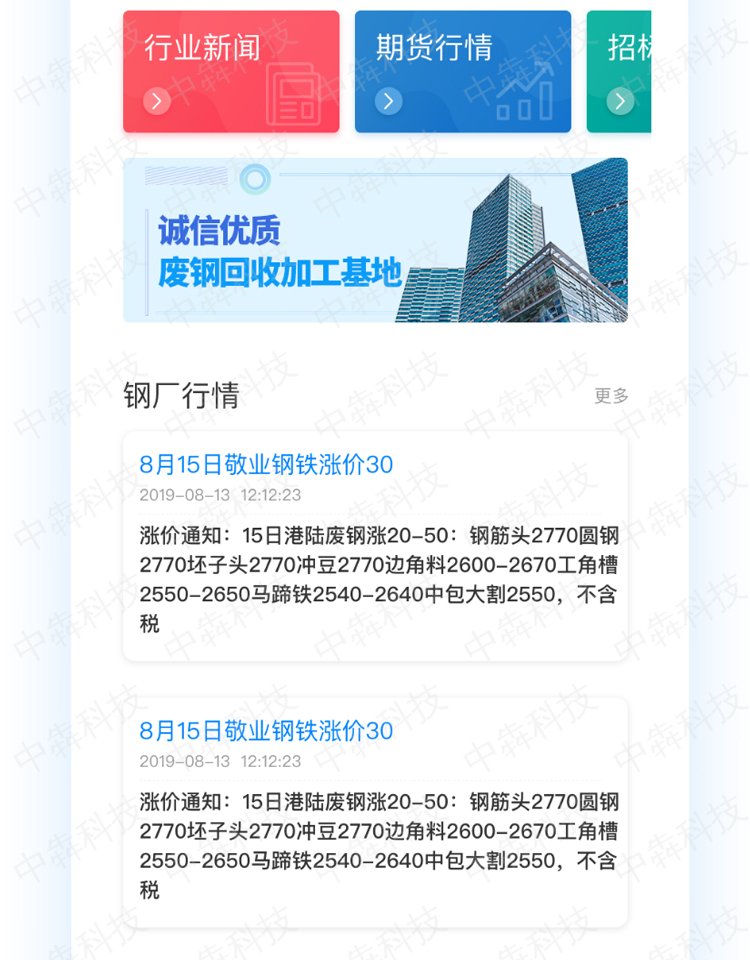Open the 行业新闻 card
This screenshot has height=960, width=750.
[x=231, y=72]
